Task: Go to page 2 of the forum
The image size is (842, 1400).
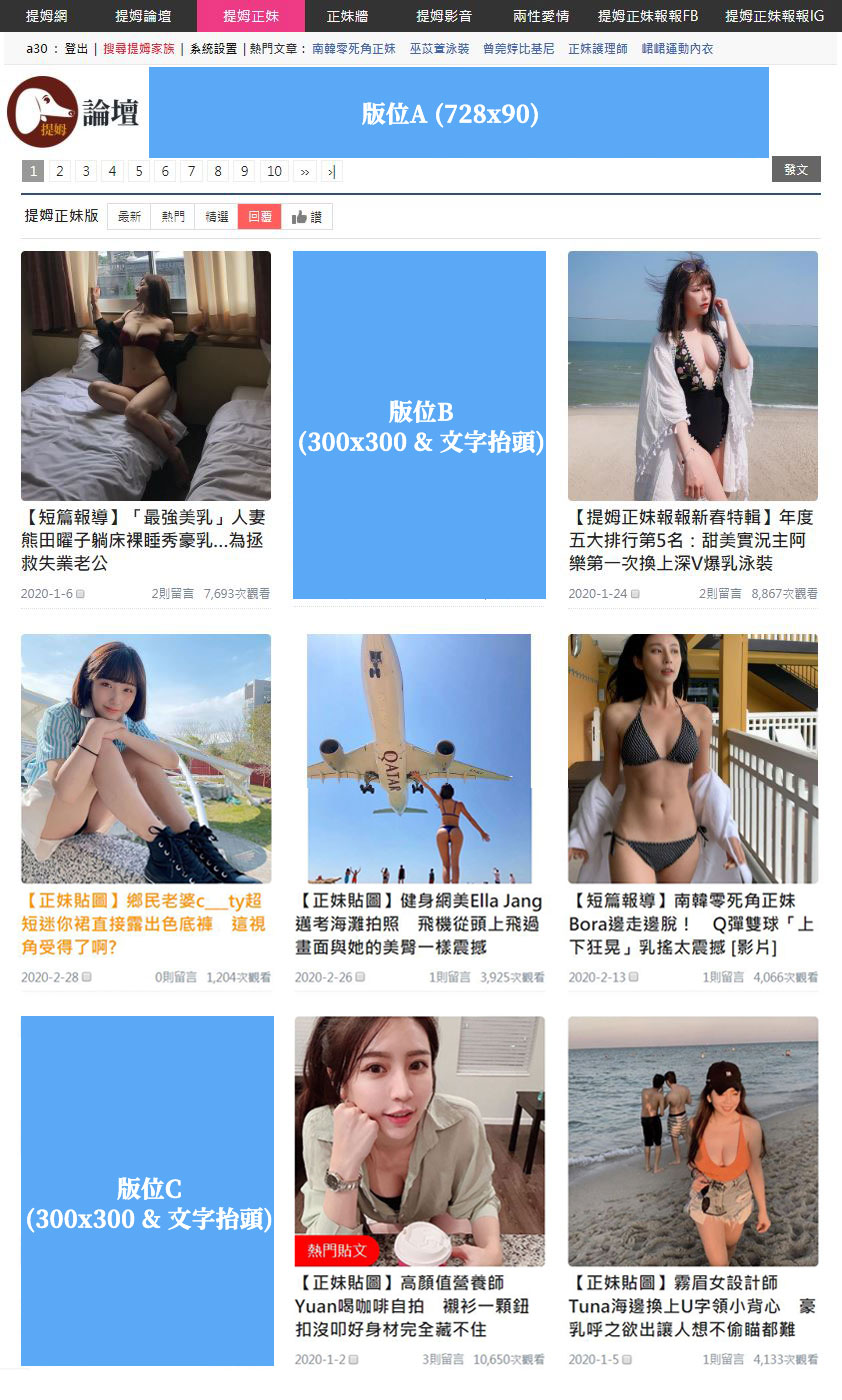Action: point(60,171)
